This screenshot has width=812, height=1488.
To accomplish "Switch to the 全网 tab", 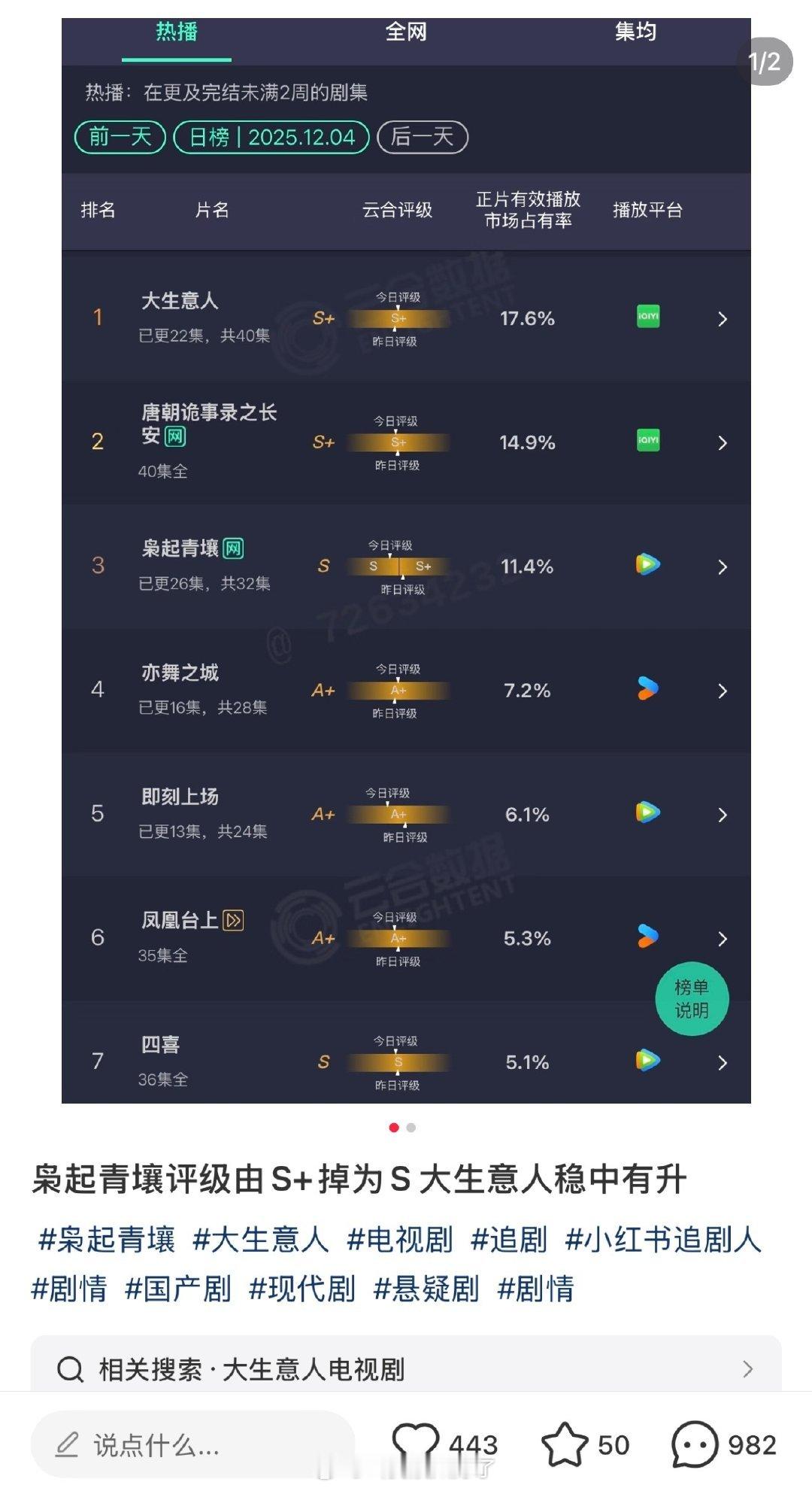I will tap(404, 33).
